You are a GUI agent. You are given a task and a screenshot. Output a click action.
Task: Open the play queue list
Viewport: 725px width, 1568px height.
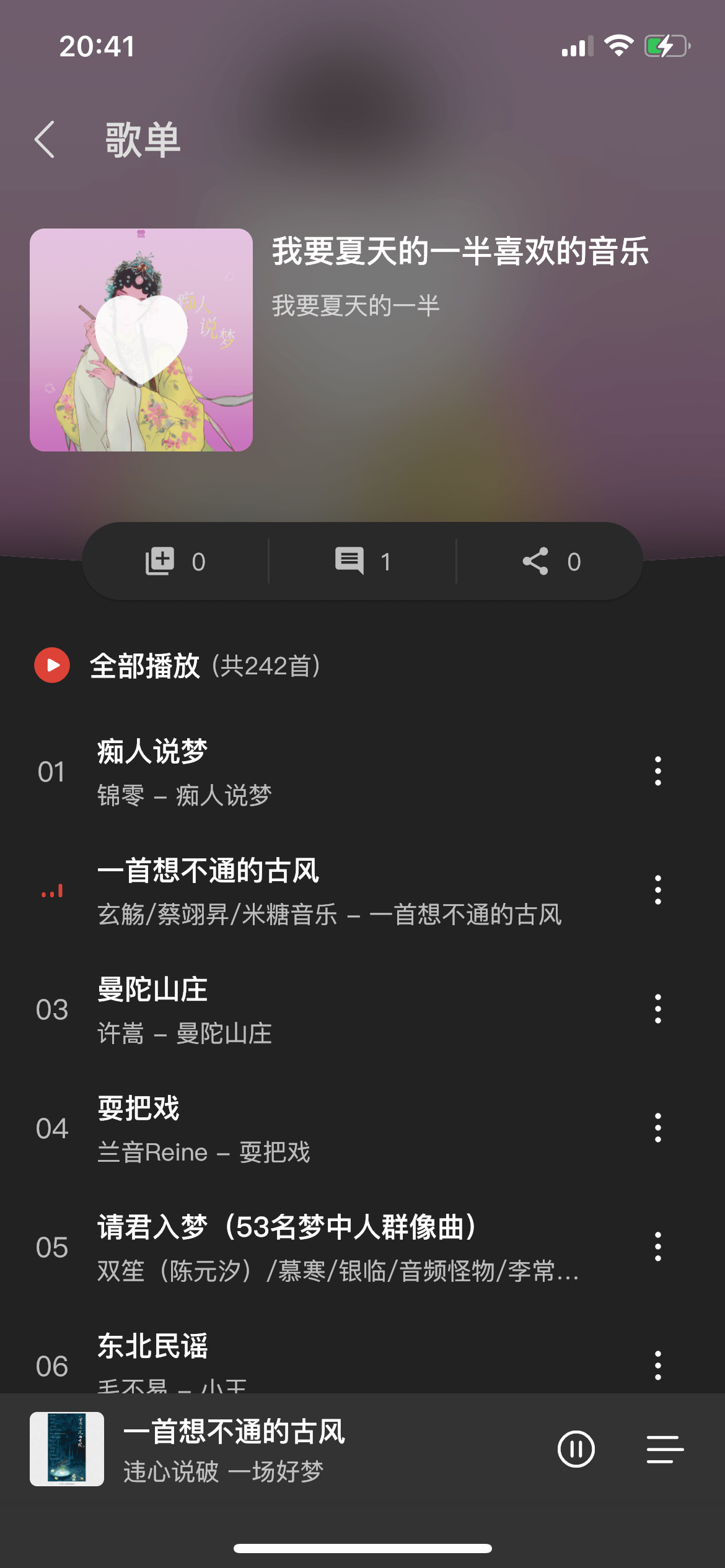tap(665, 1449)
